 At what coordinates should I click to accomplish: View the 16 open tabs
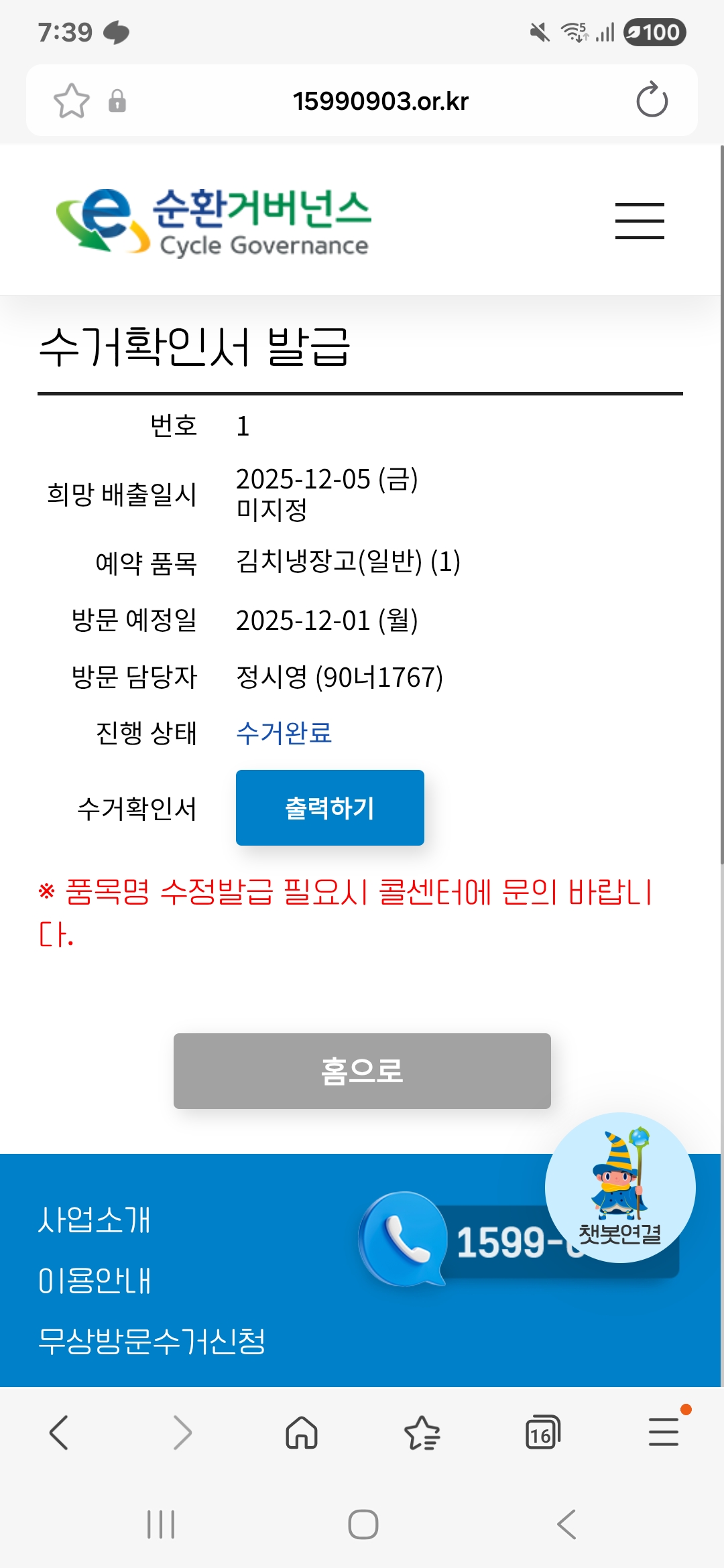coord(542,1433)
